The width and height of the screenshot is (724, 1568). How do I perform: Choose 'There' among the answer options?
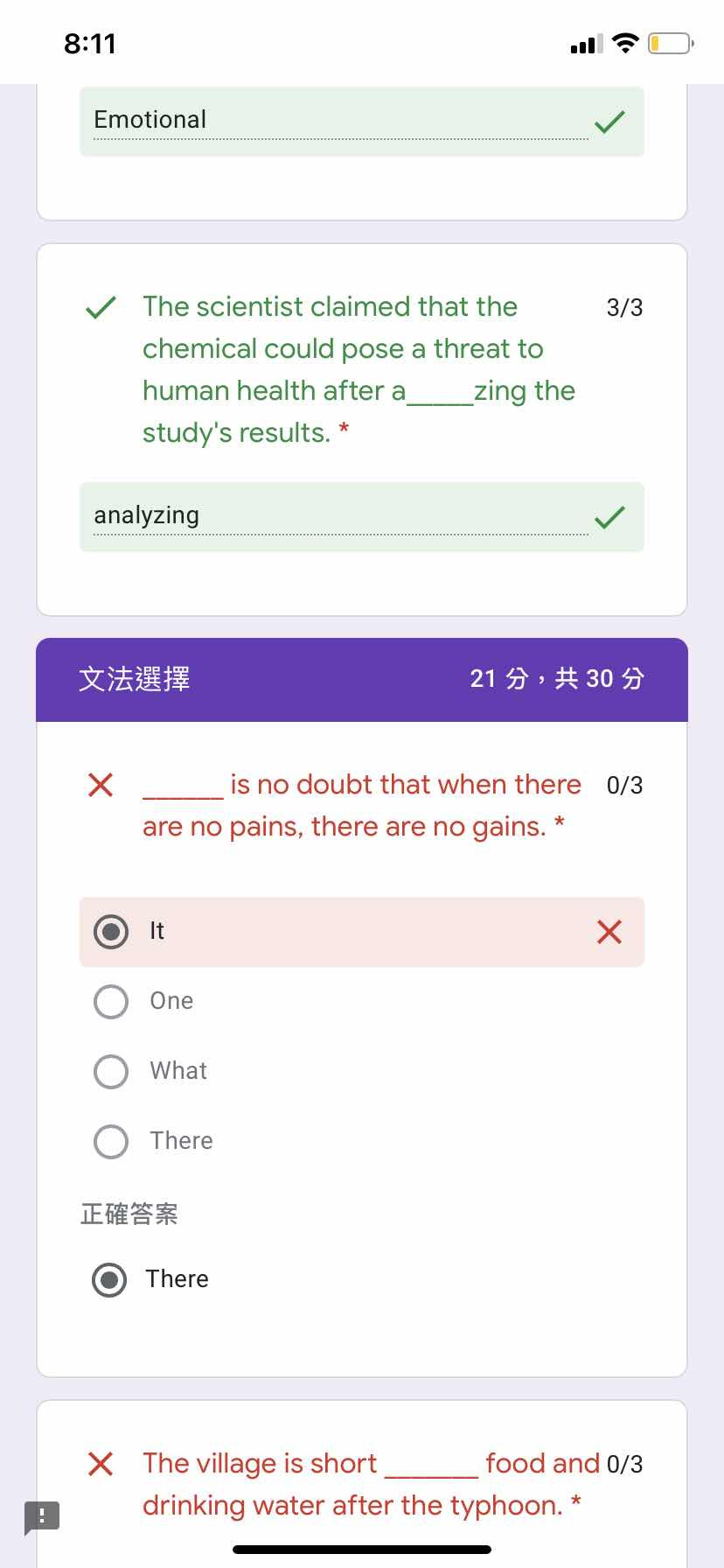[x=111, y=1142]
